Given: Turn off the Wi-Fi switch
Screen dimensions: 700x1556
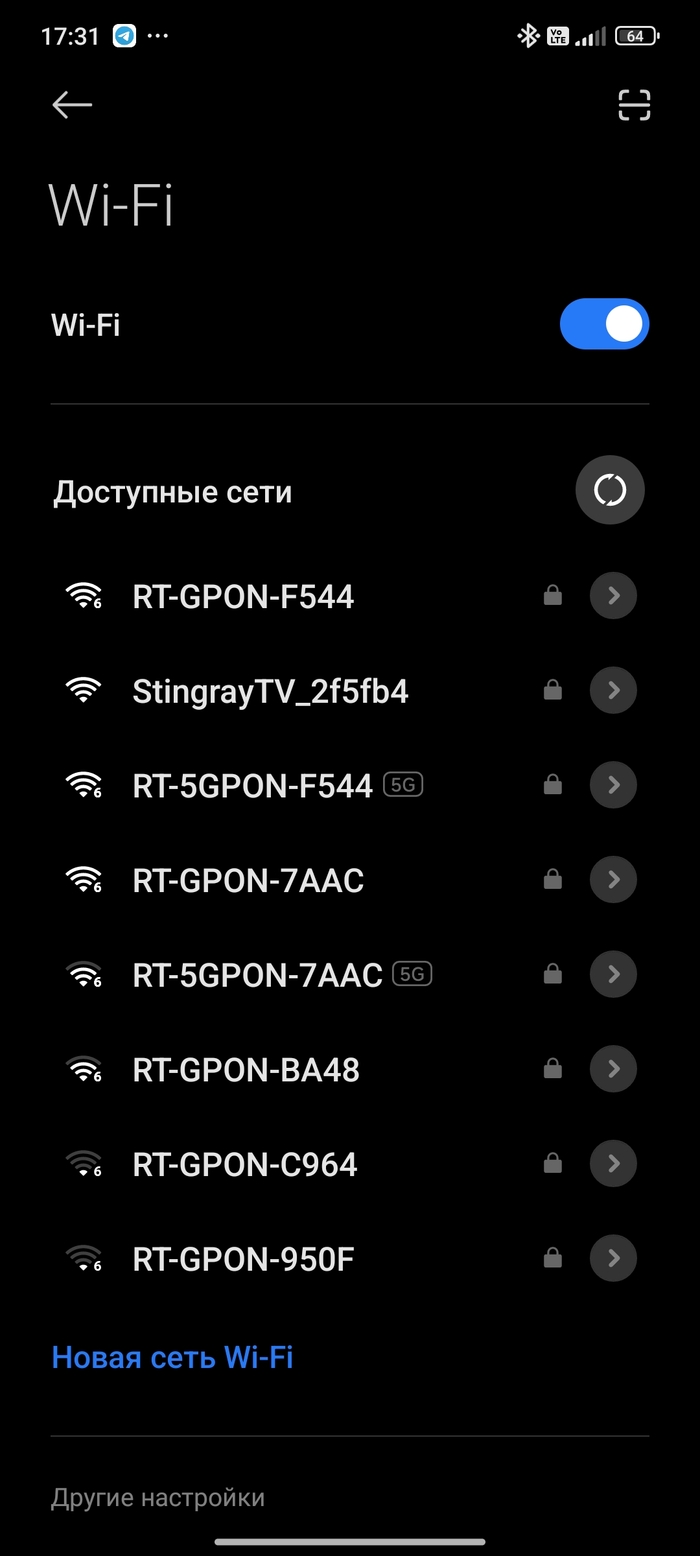Looking at the screenshot, I should [x=604, y=325].
